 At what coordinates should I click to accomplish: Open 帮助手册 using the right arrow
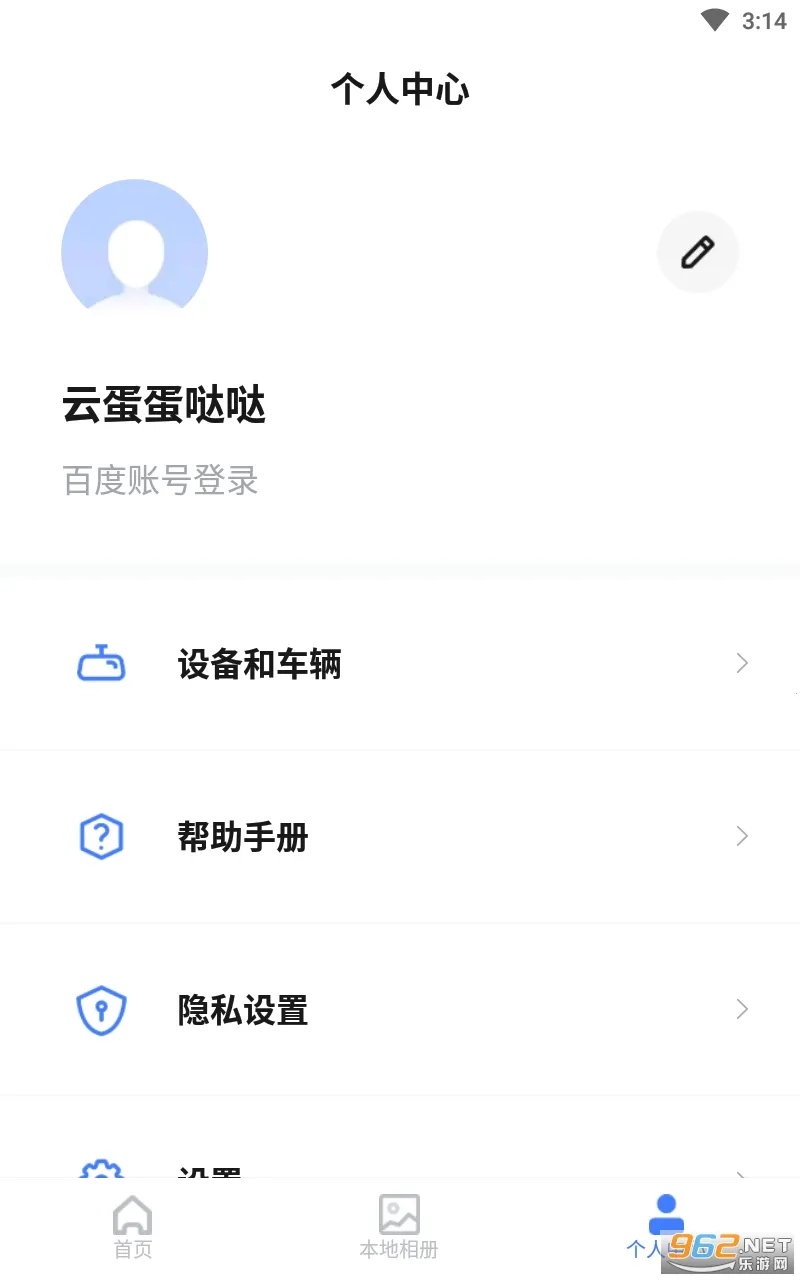tap(742, 835)
